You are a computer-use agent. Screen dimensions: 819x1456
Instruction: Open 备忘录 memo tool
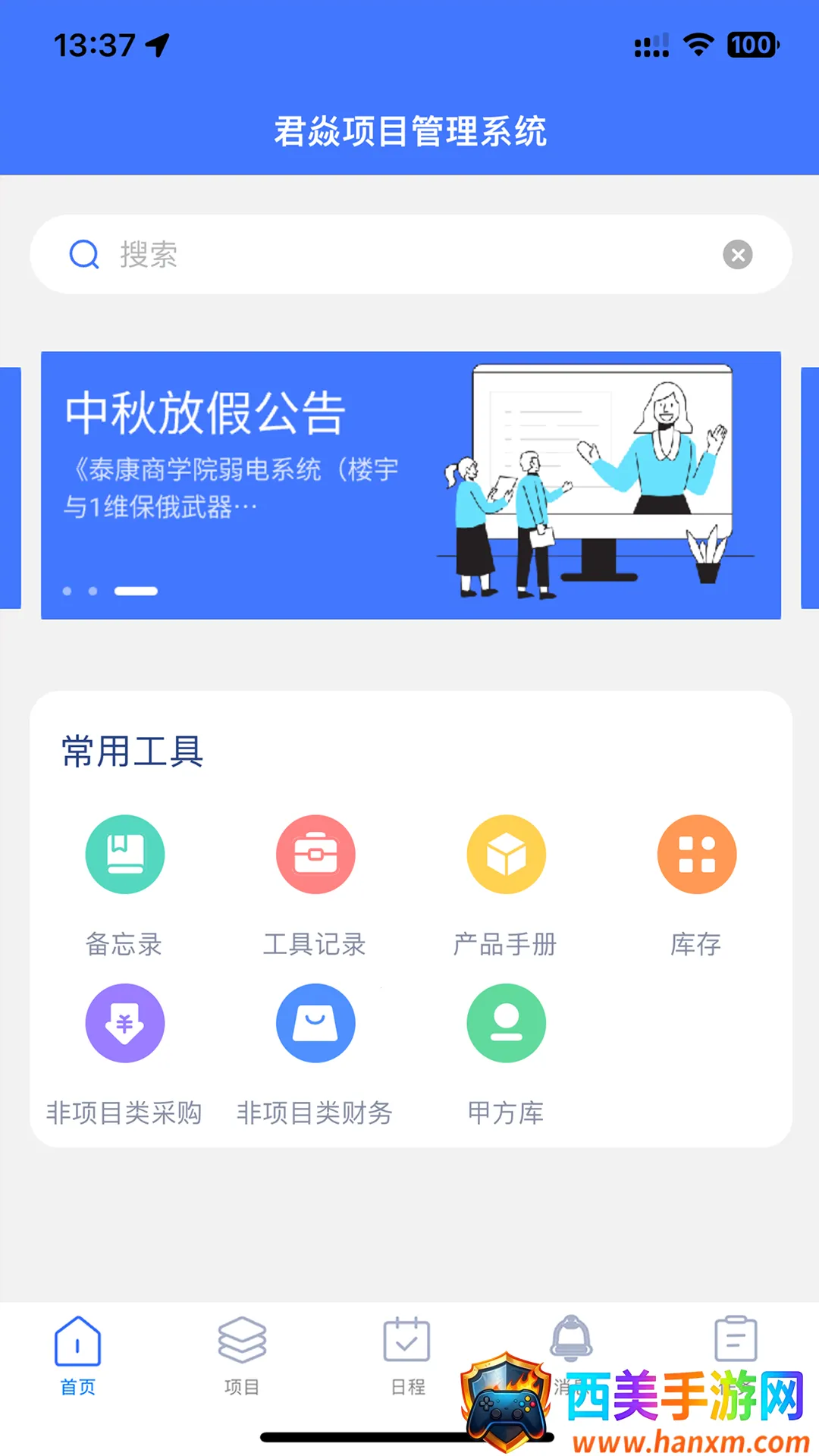click(124, 855)
